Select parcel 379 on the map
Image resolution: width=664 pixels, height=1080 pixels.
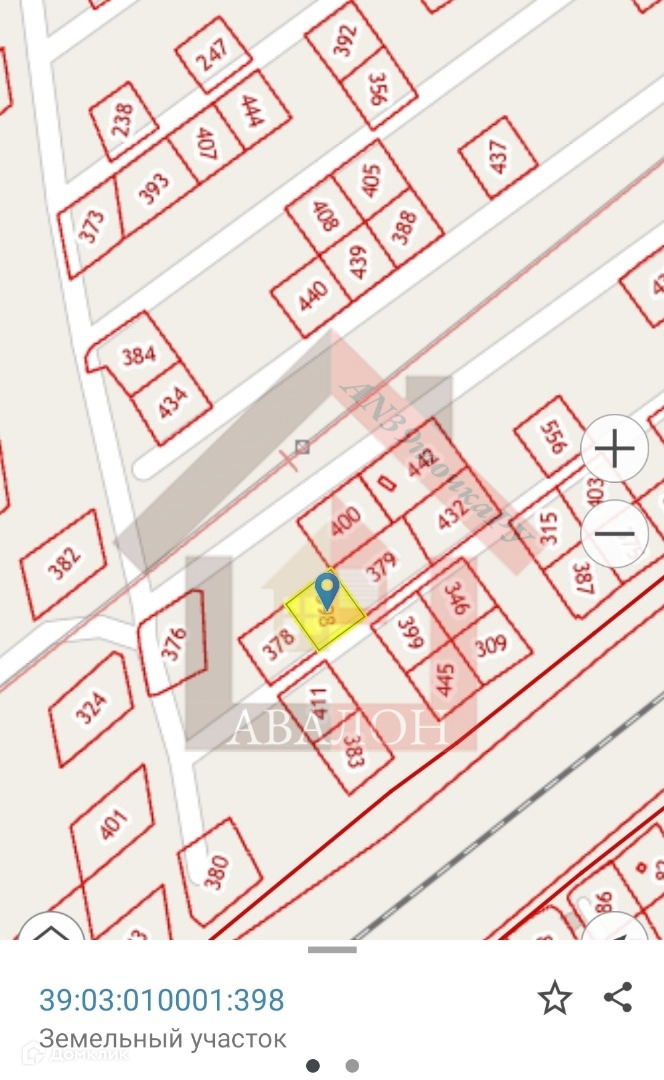pyautogui.click(x=382, y=565)
